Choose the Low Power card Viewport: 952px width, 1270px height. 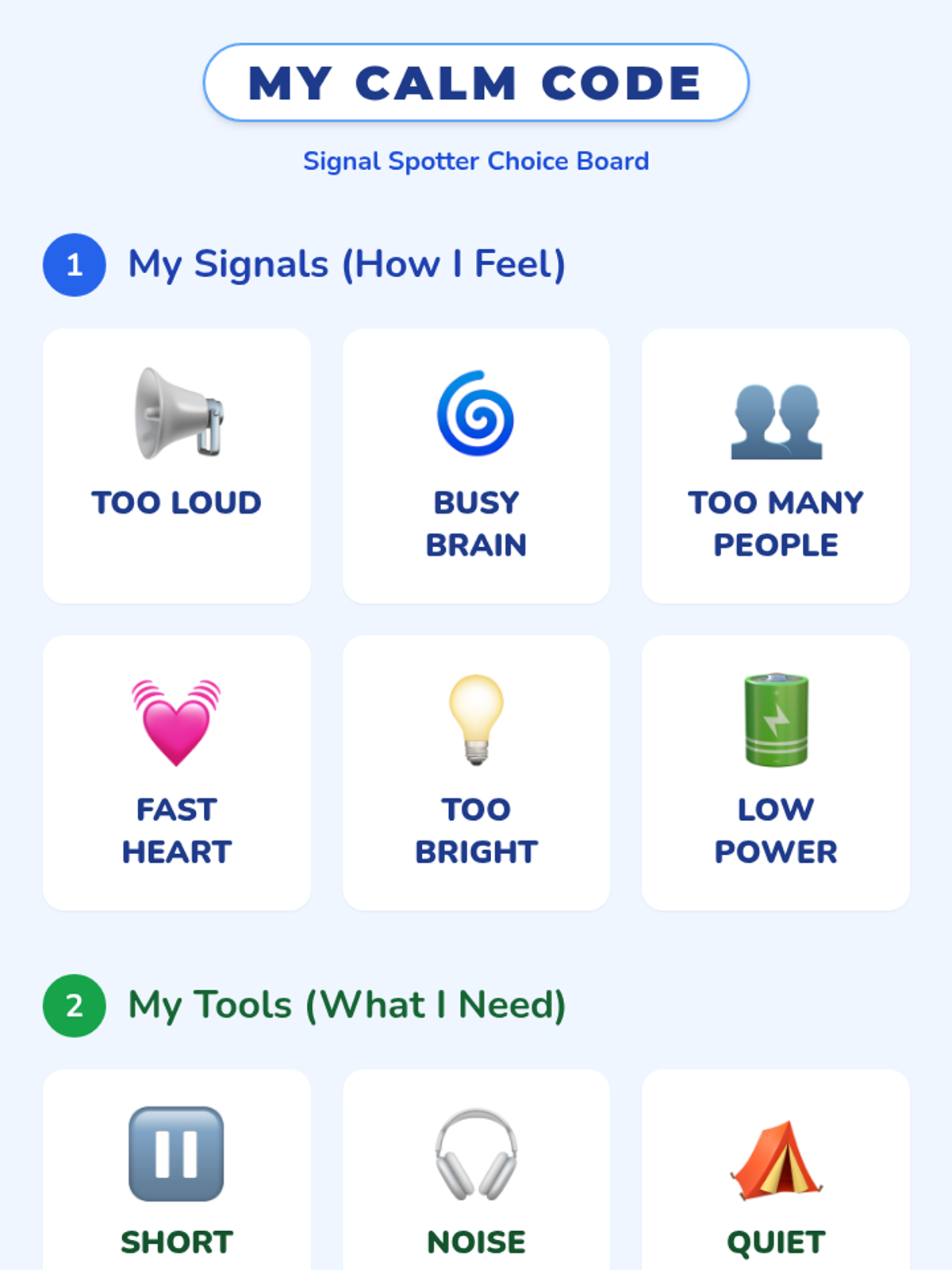pyautogui.click(x=775, y=772)
